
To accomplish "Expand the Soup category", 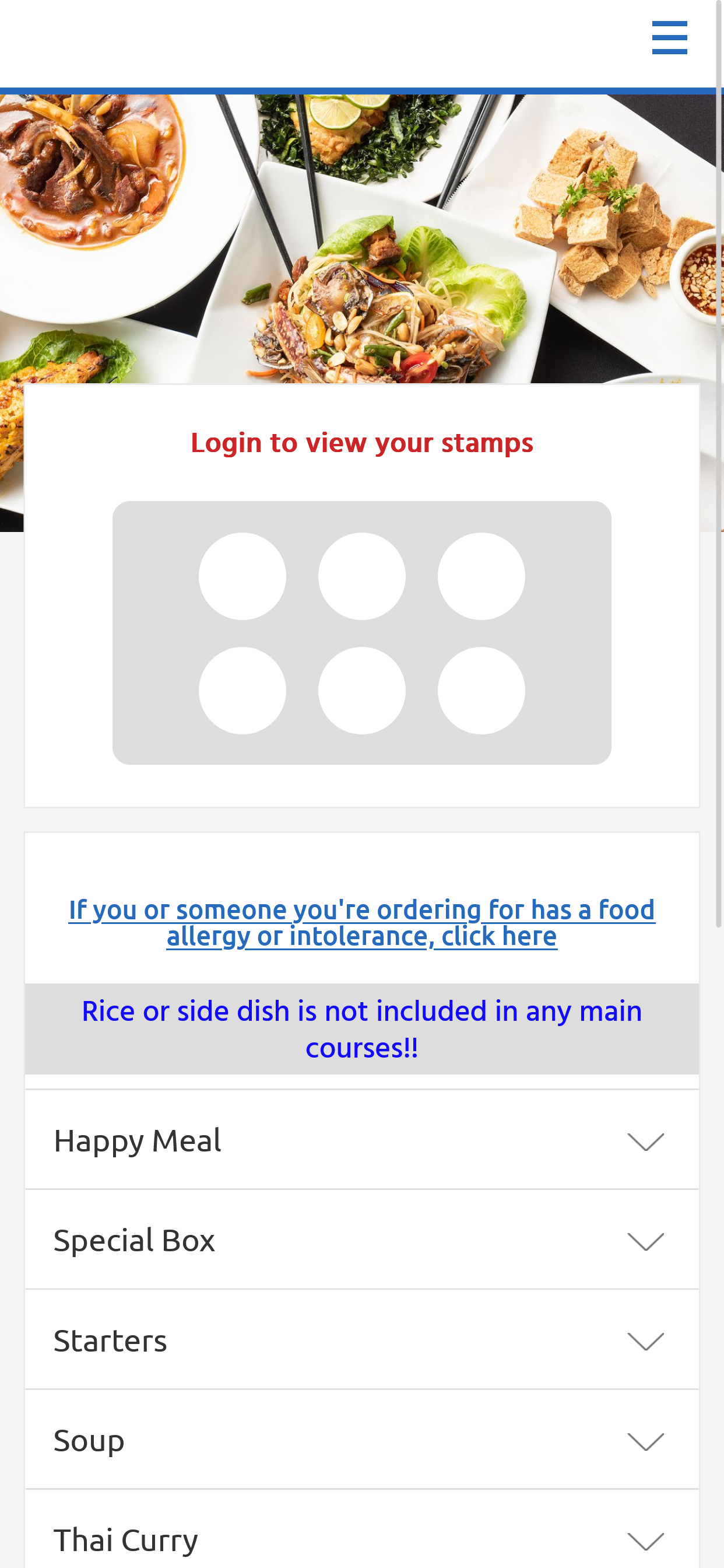I will point(362,1440).
